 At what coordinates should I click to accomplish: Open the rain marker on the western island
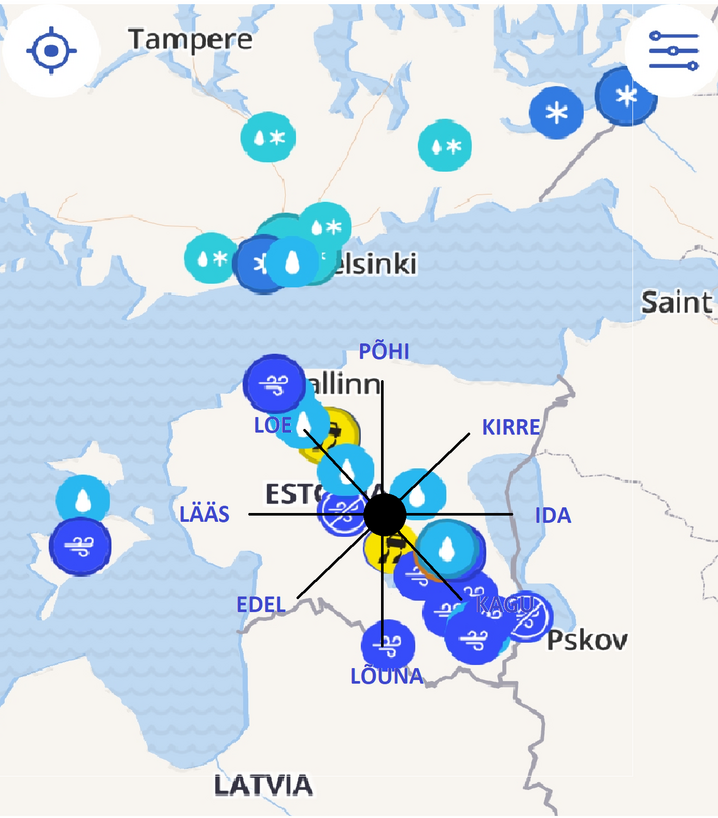pos(83,500)
